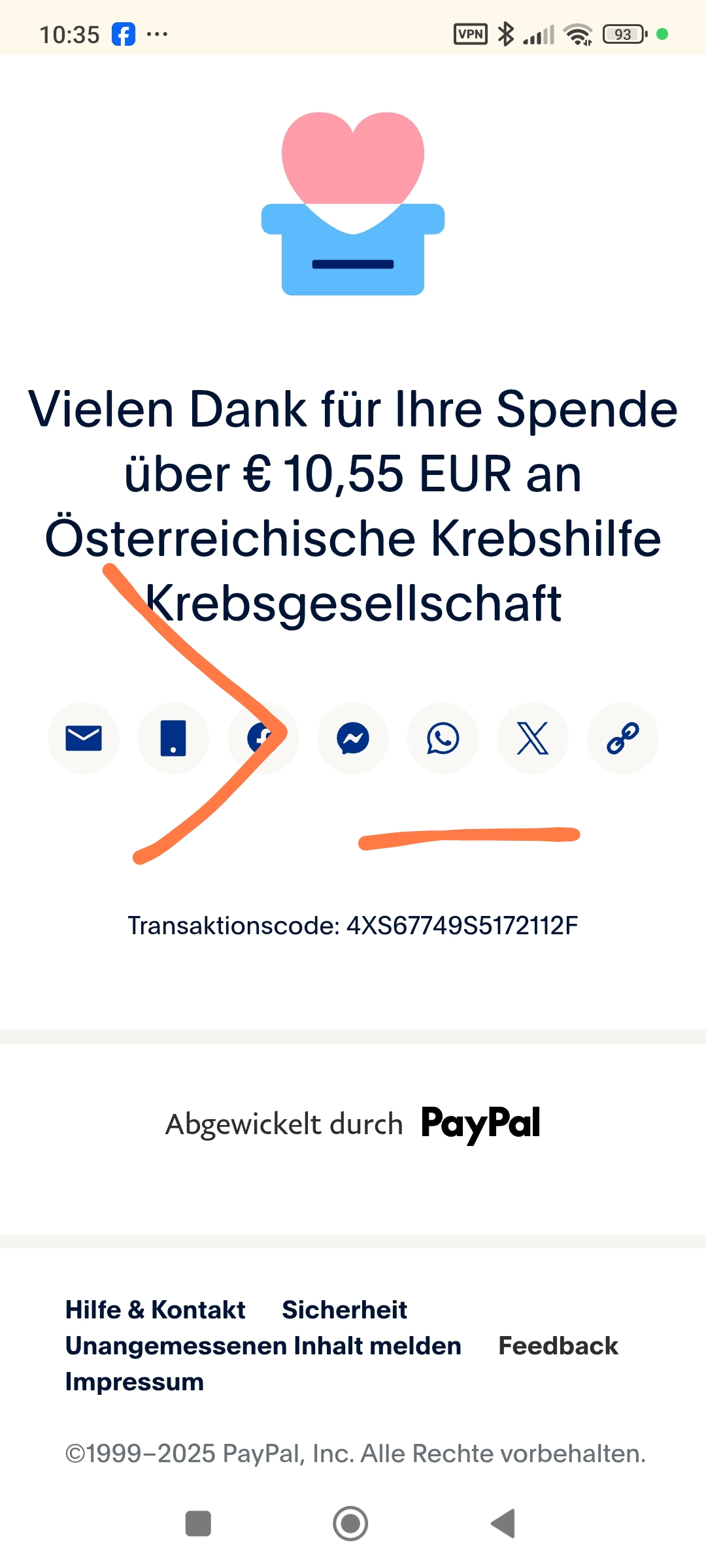Share the donation via SMS
Image resolution: width=706 pixels, height=1568 pixels.
173,738
